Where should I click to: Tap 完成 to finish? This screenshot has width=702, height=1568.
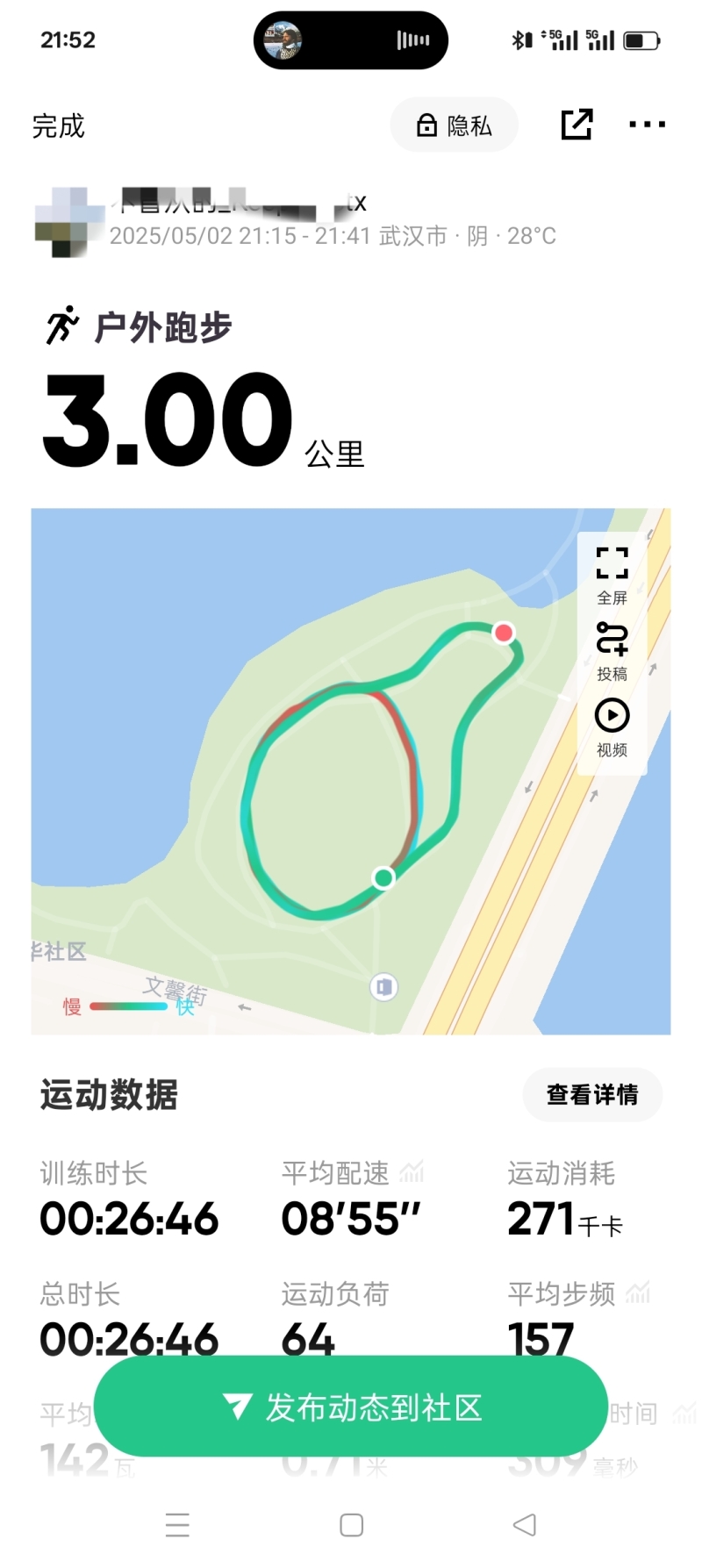[x=58, y=126]
